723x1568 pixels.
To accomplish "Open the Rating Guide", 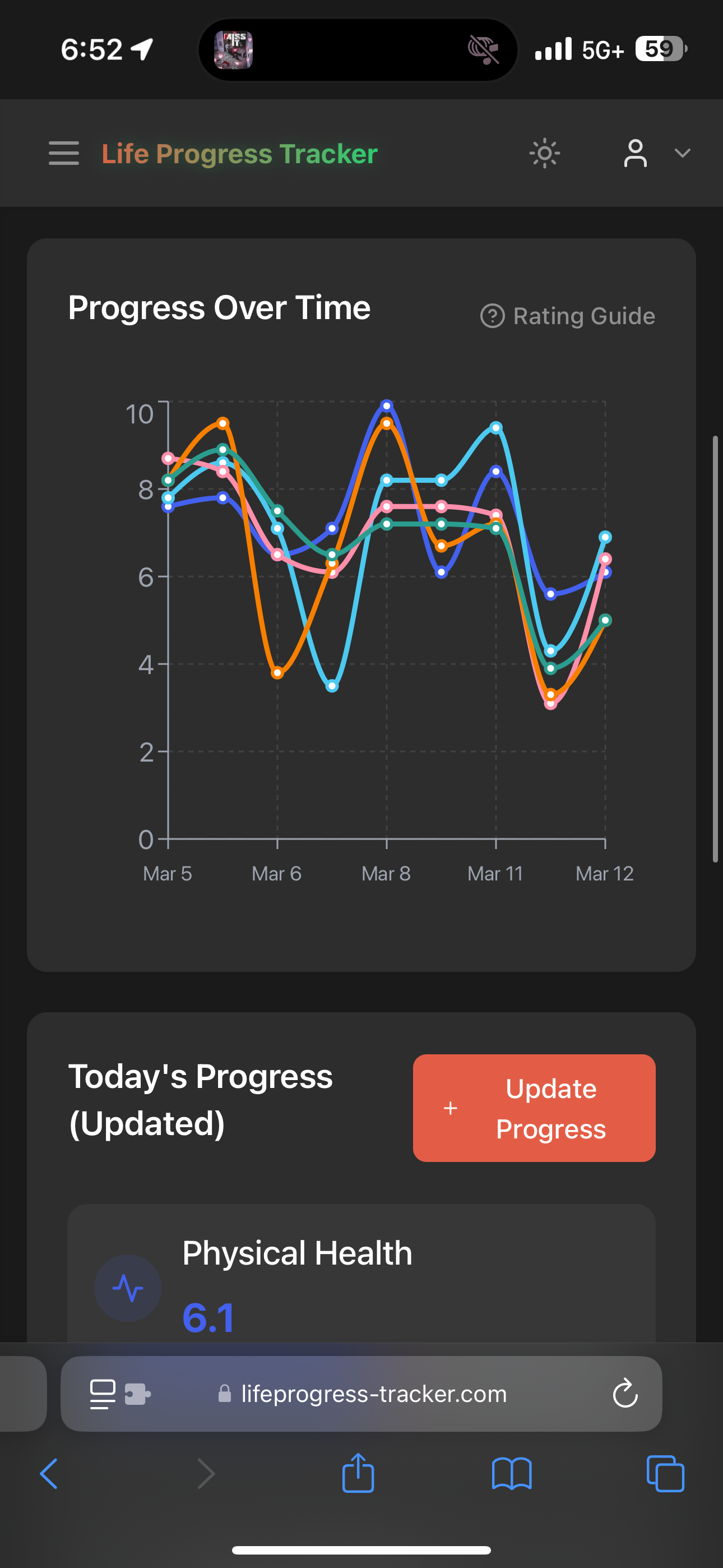I will pyautogui.click(x=567, y=316).
